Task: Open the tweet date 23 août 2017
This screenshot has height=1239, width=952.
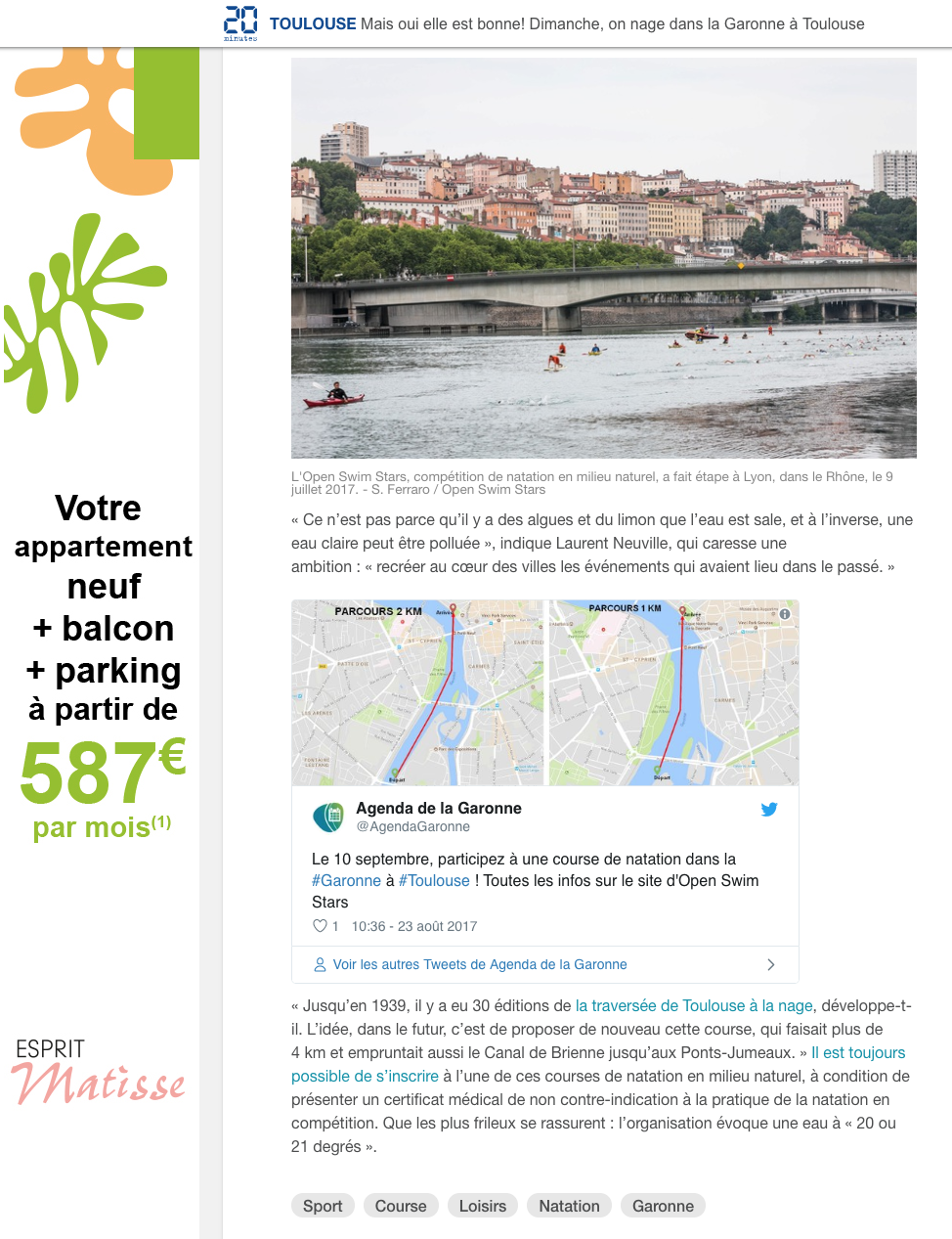Action: tap(414, 926)
